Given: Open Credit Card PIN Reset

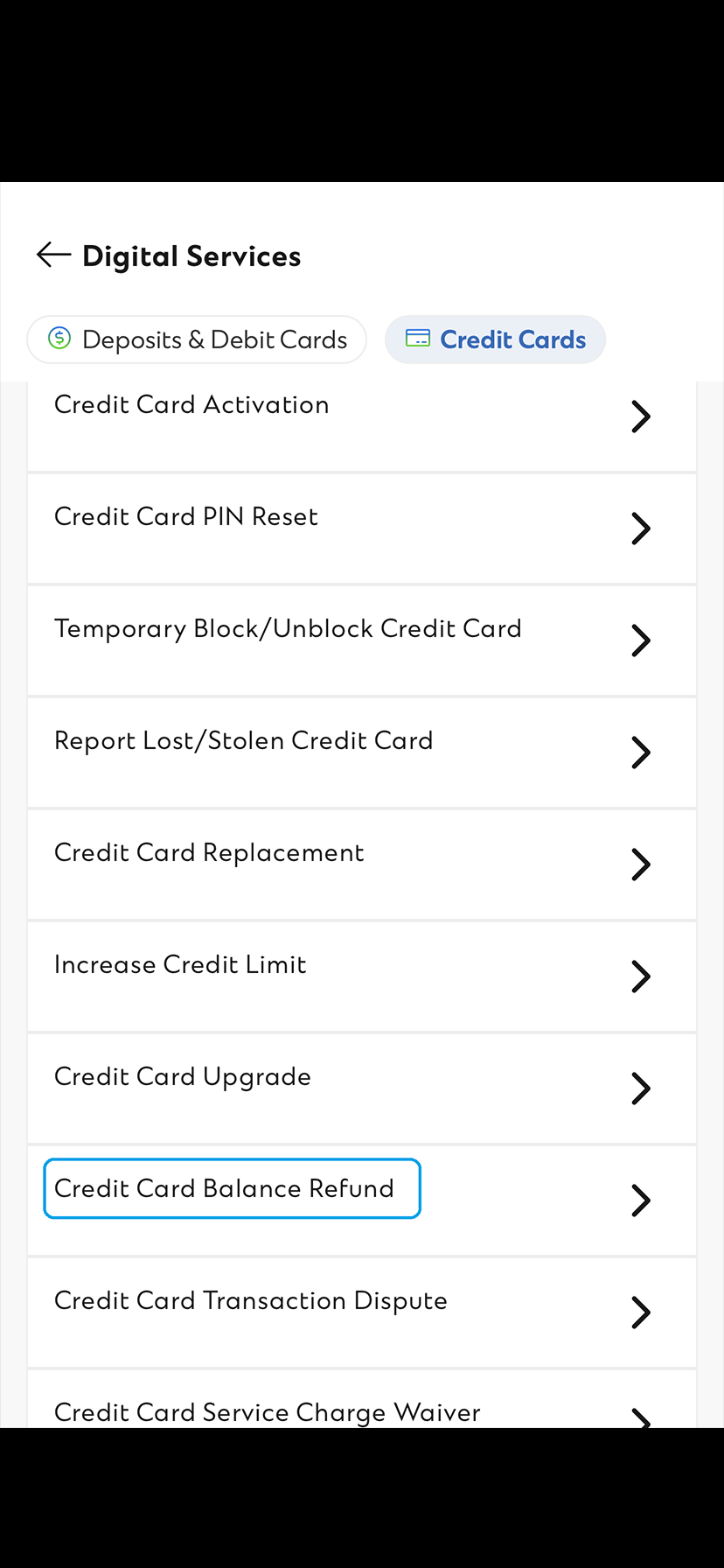Looking at the screenshot, I should click(x=186, y=516).
